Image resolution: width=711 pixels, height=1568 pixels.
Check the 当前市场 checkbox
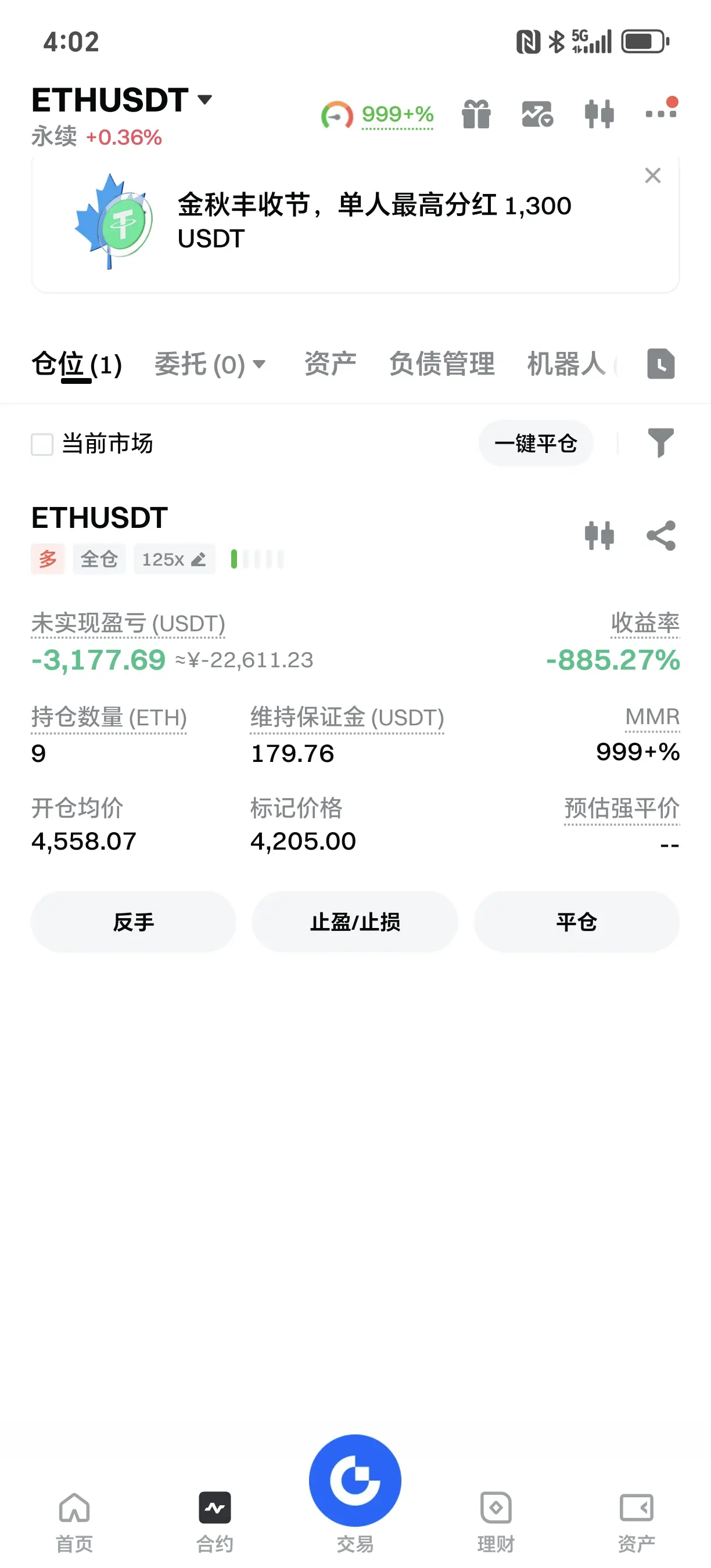pyautogui.click(x=42, y=444)
